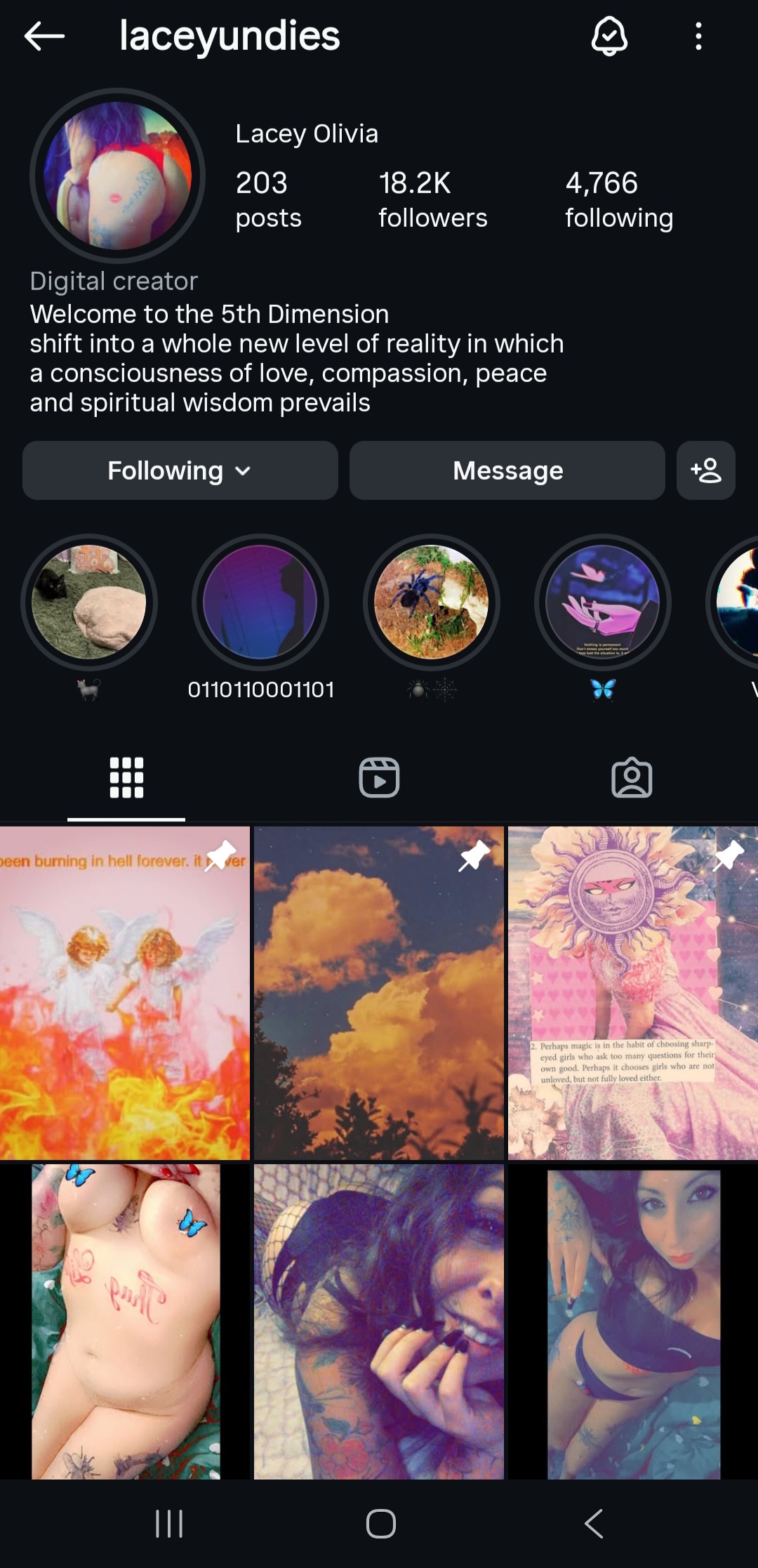The height and width of the screenshot is (1568, 758).
Task: Open the pinned orange clouds post
Action: [379, 993]
